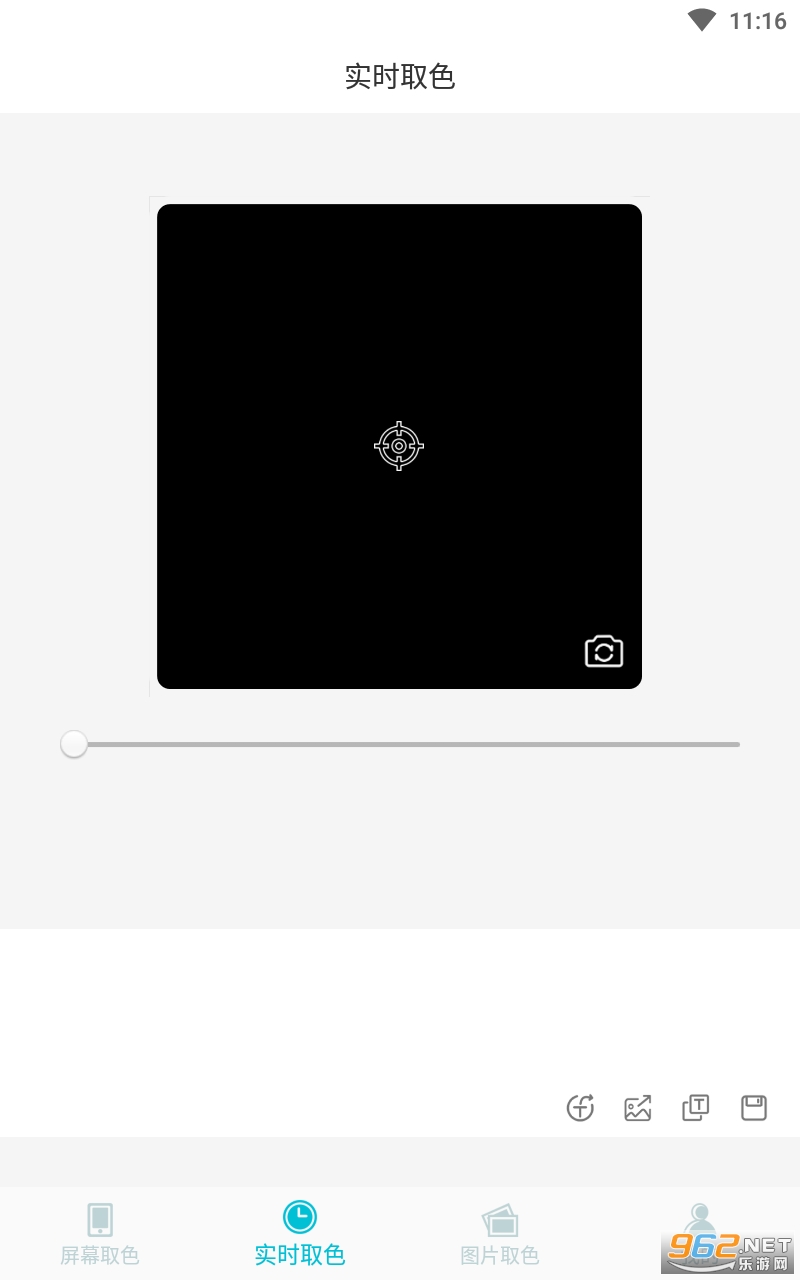800x1280 pixels.
Task: Tap the image export icon
Action: [x=638, y=1108]
